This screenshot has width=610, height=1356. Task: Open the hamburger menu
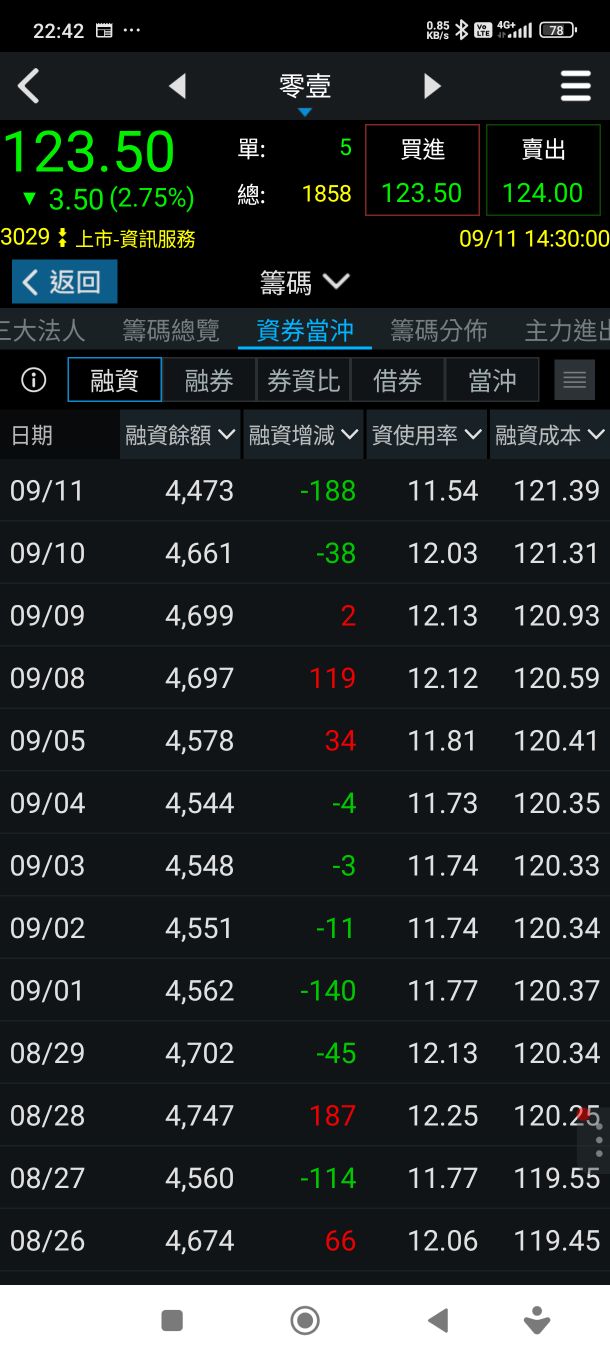(x=575, y=87)
